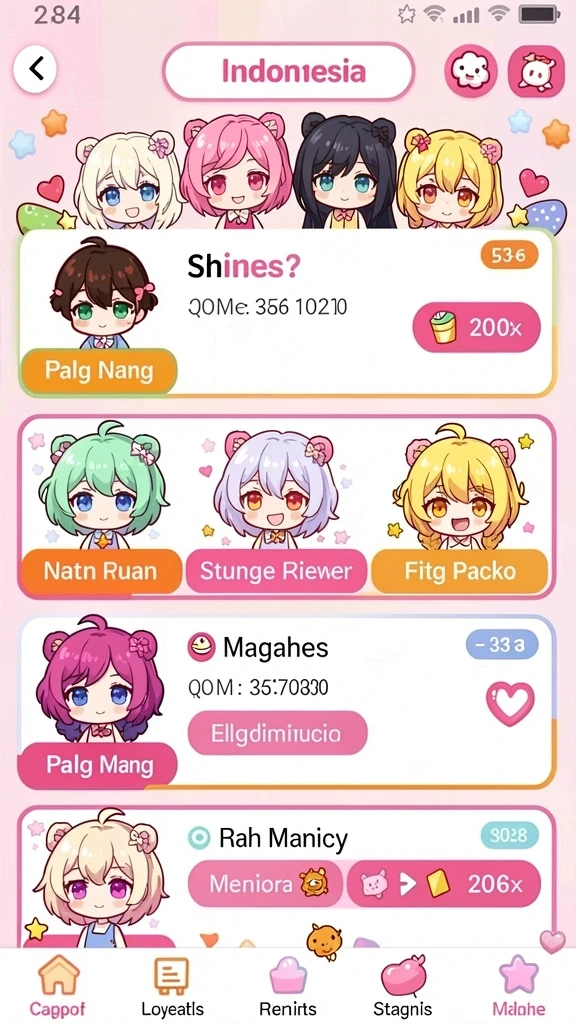
Task: Open the Shines card
Action: pos(287,314)
